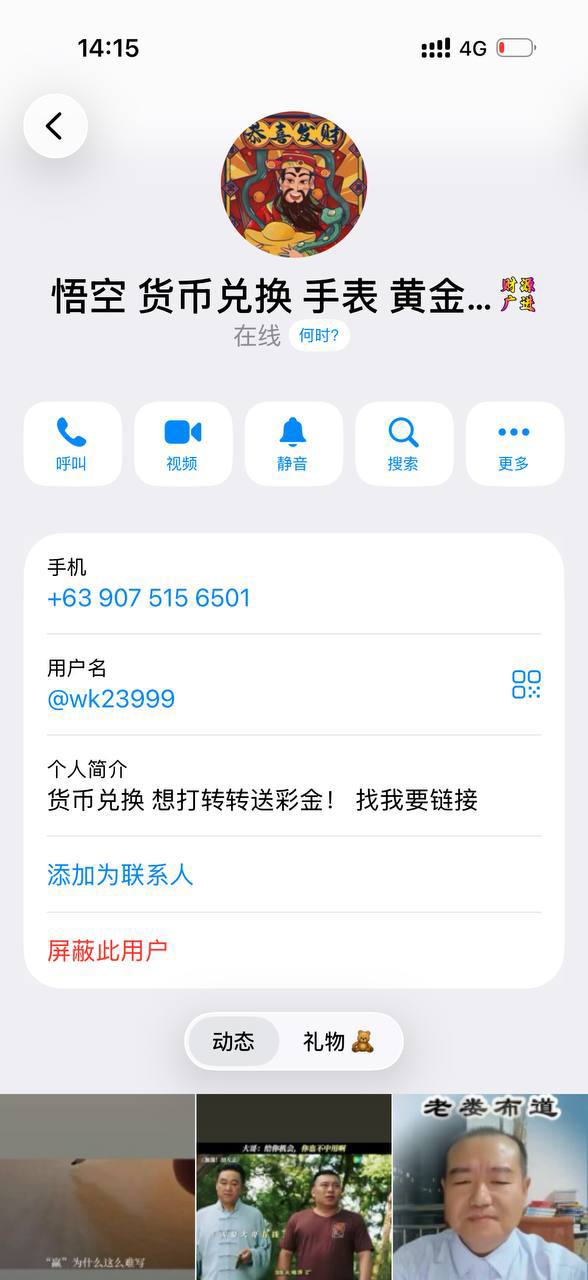
Task: Start a voice call with 呼叫
Action: (72, 444)
